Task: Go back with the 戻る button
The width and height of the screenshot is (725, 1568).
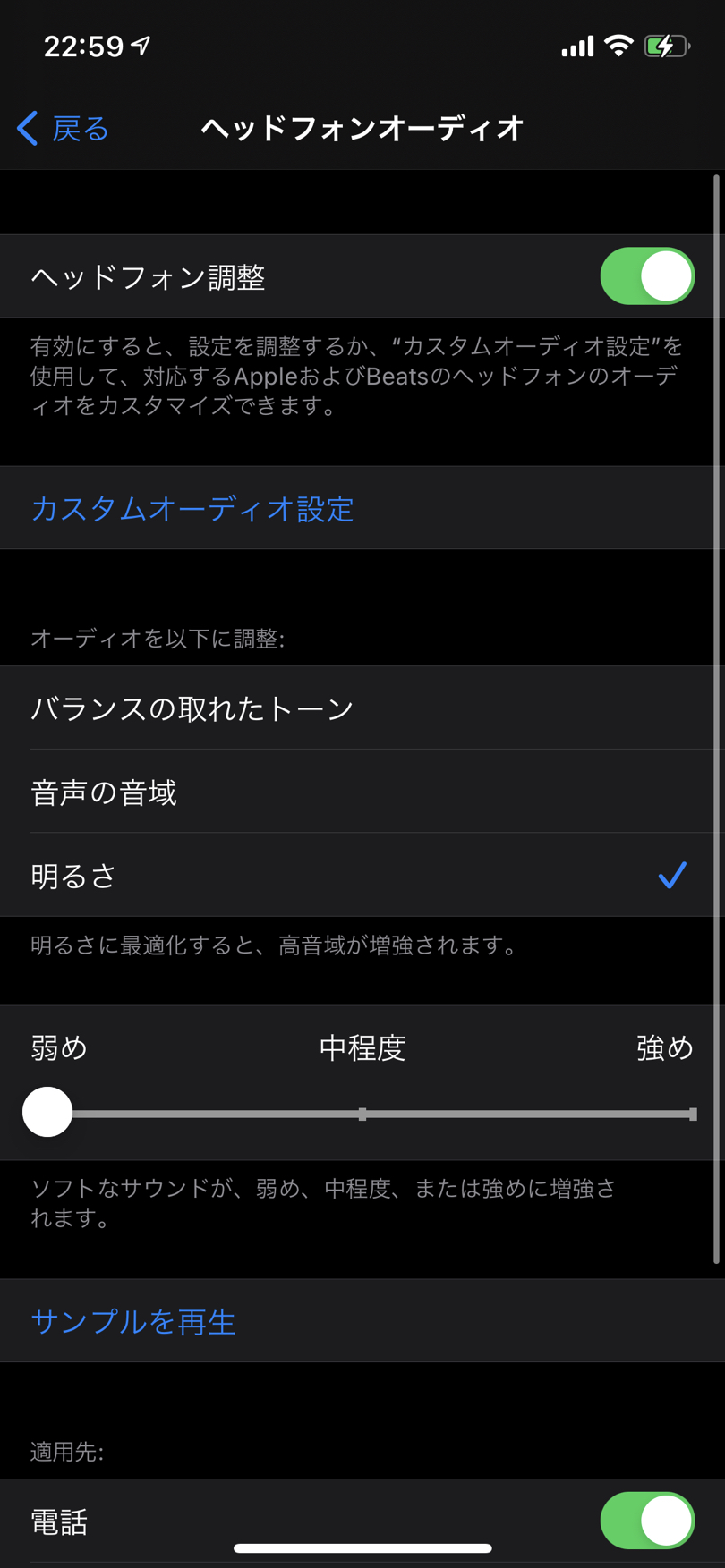Action: pyautogui.click(x=63, y=129)
